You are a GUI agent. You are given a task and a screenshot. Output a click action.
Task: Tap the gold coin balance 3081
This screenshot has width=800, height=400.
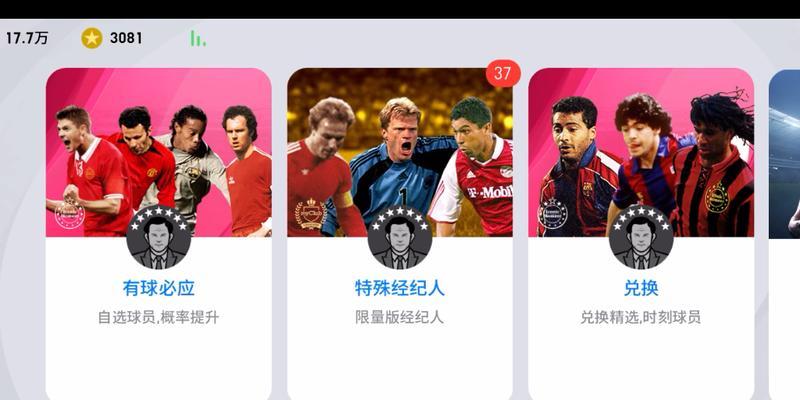coord(112,38)
